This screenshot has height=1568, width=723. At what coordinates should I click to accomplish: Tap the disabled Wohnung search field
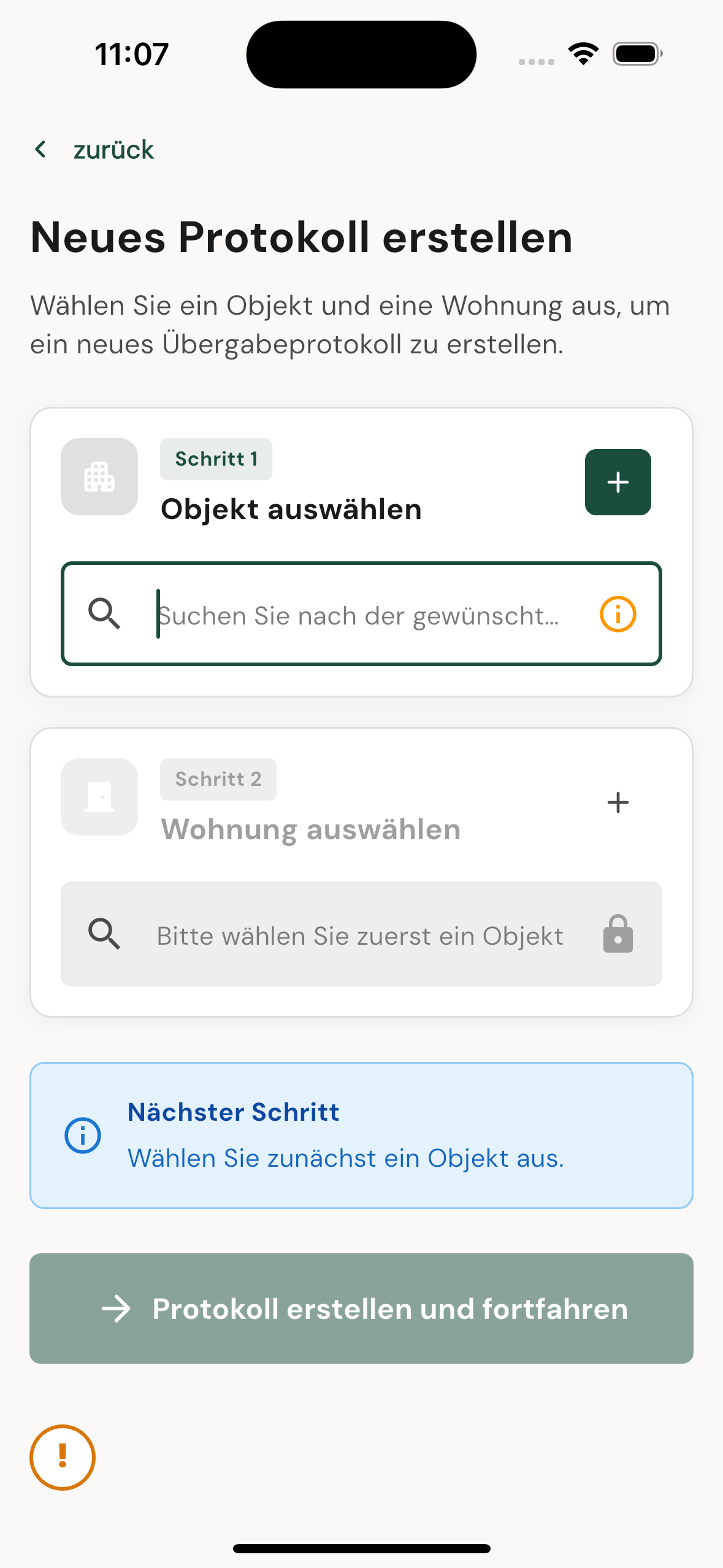point(362,934)
